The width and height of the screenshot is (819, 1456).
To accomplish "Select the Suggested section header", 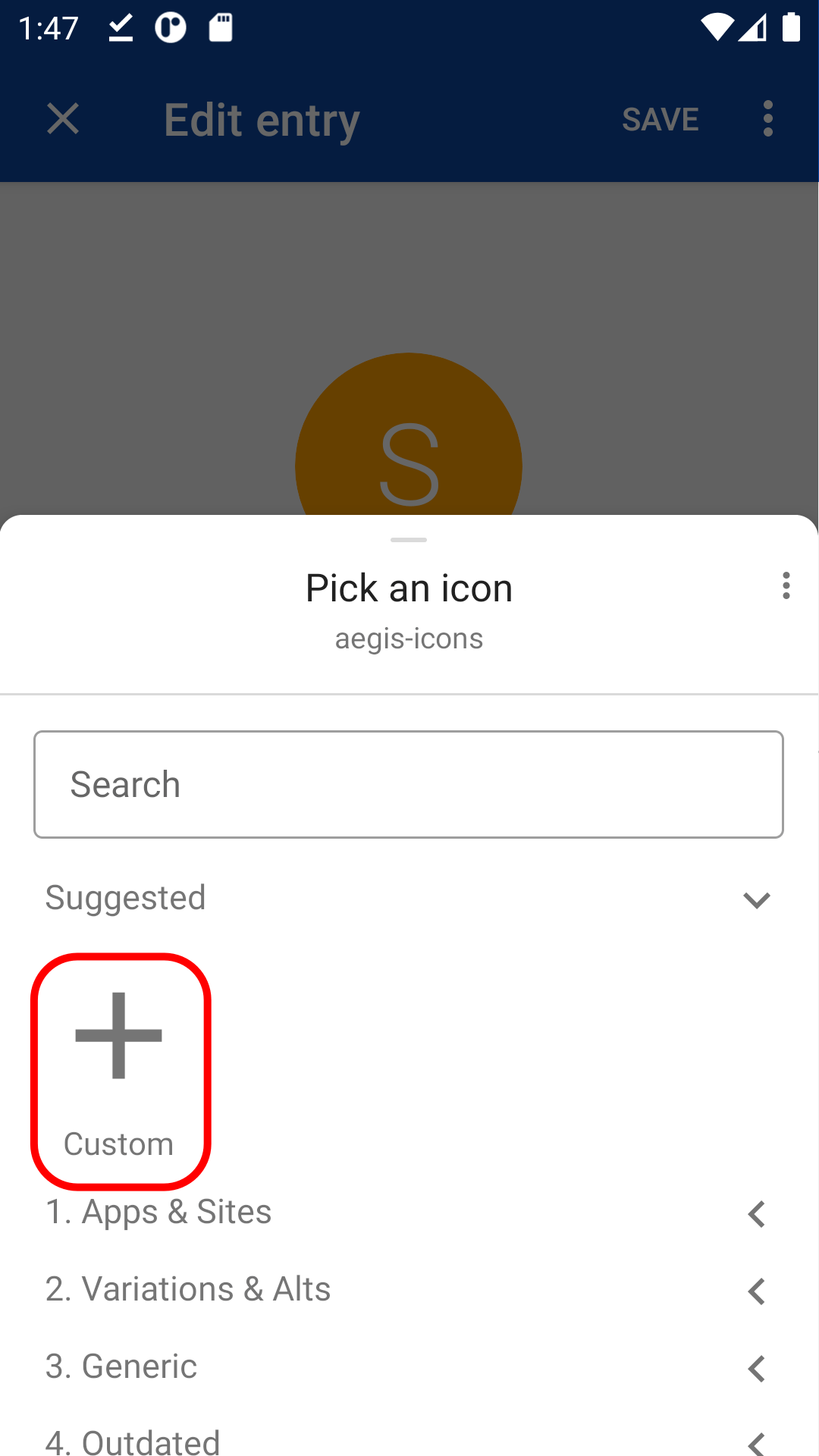I will pyautogui.click(x=125, y=899).
